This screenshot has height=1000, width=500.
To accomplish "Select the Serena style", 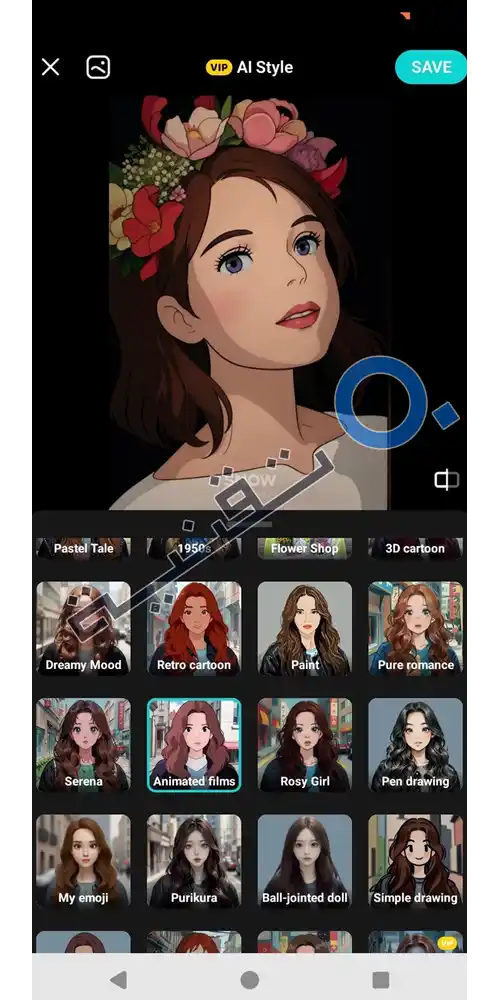I will [84, 745].
